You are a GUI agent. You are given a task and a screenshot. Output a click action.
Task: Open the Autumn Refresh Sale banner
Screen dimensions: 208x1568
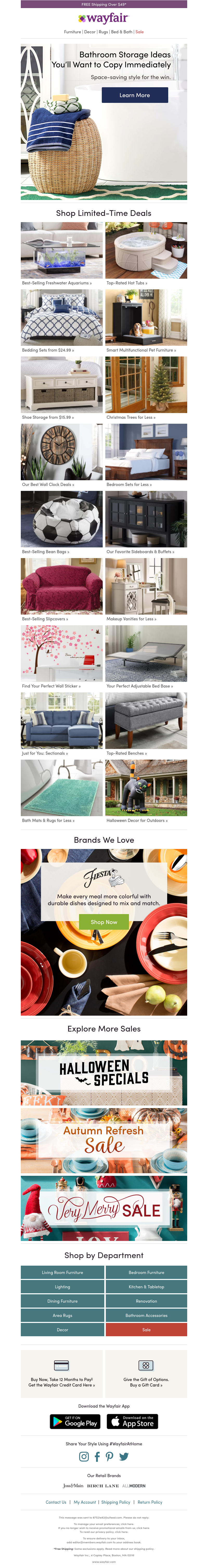tap(104, 1140)
